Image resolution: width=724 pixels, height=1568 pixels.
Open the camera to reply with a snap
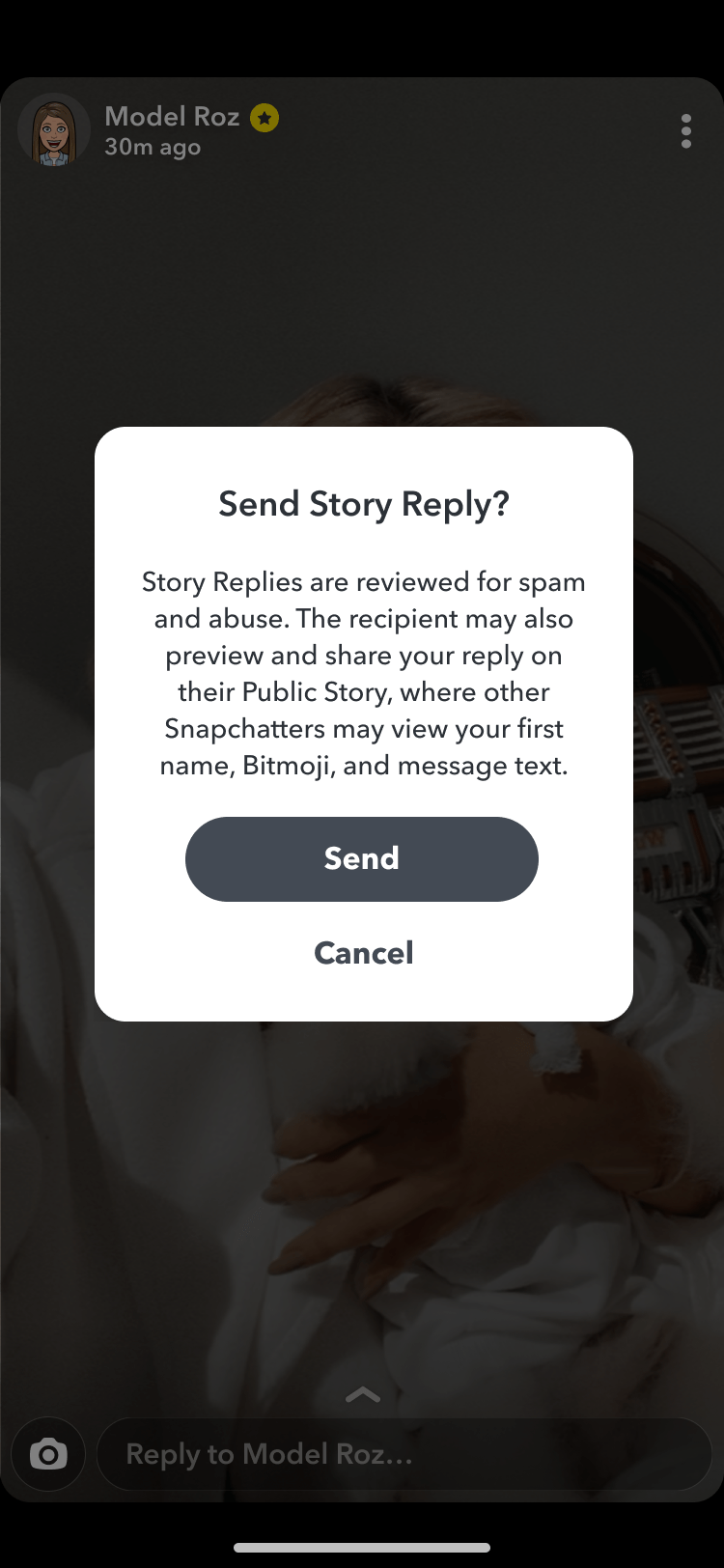(x=48, y=1453)
